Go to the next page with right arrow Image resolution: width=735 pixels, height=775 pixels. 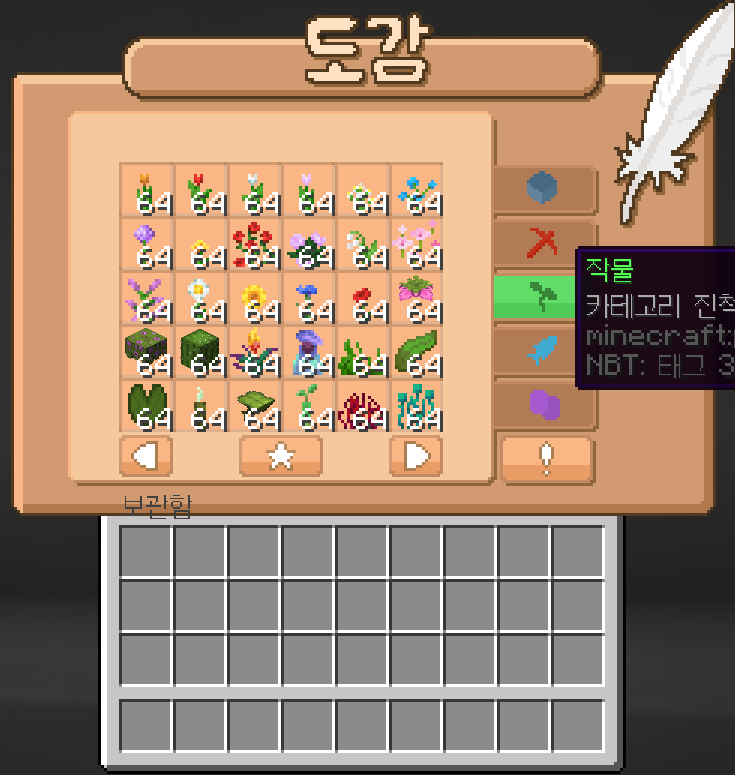pyautogui.click(x=416, y=456)
